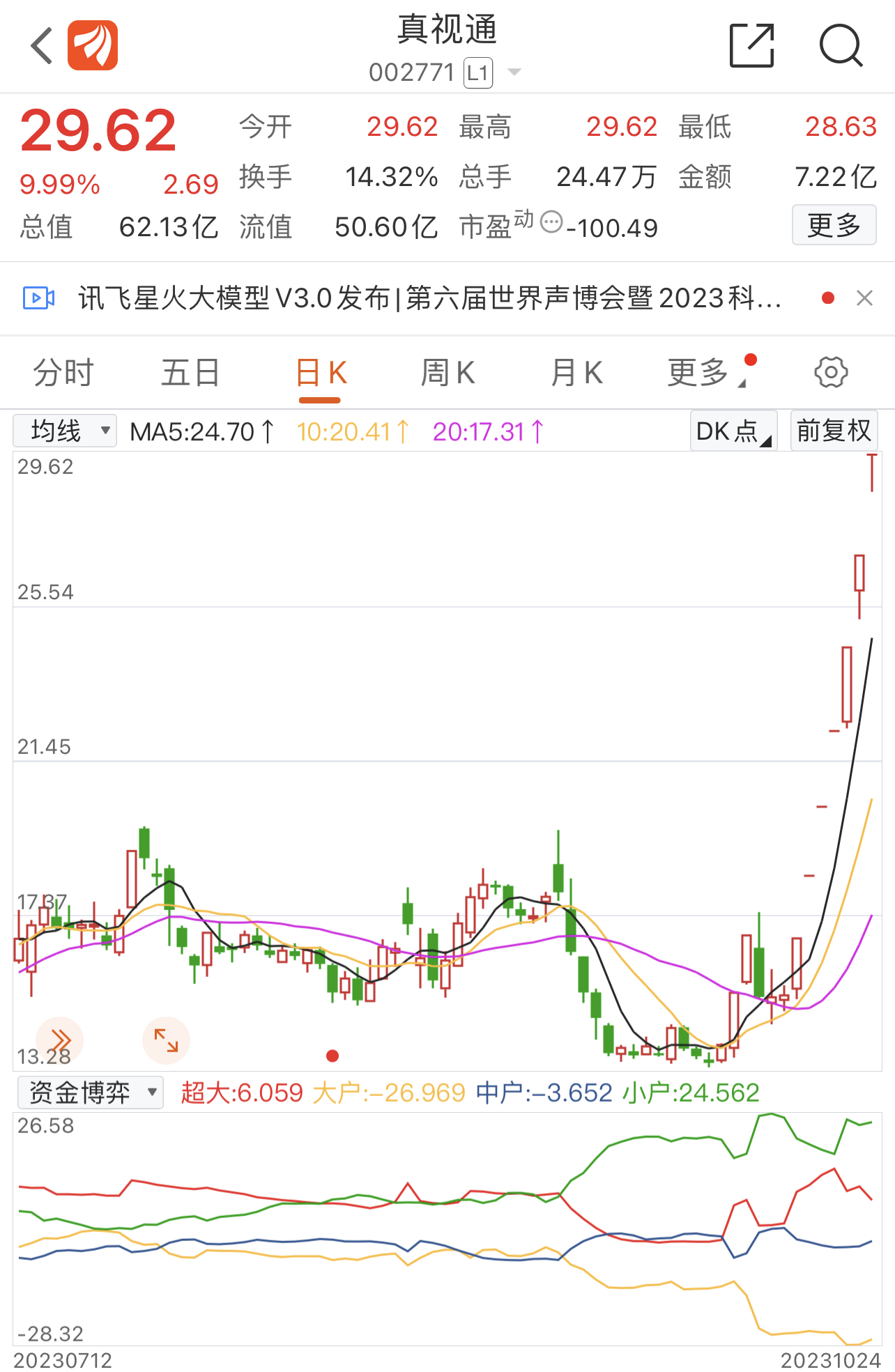
Task: Select the 日K chart tab
Action: point(321,372)
